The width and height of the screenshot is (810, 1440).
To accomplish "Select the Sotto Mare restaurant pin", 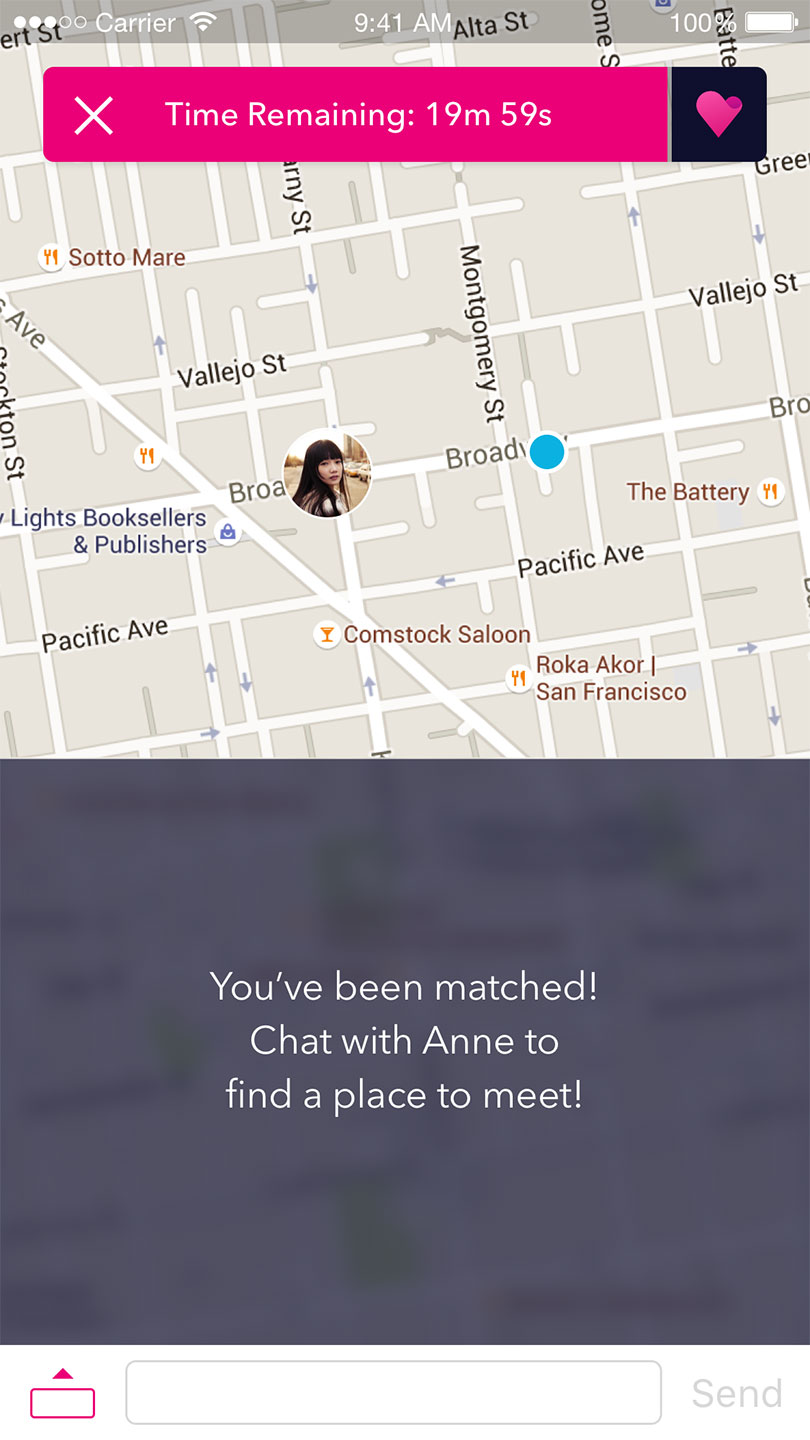I will 51,257.
